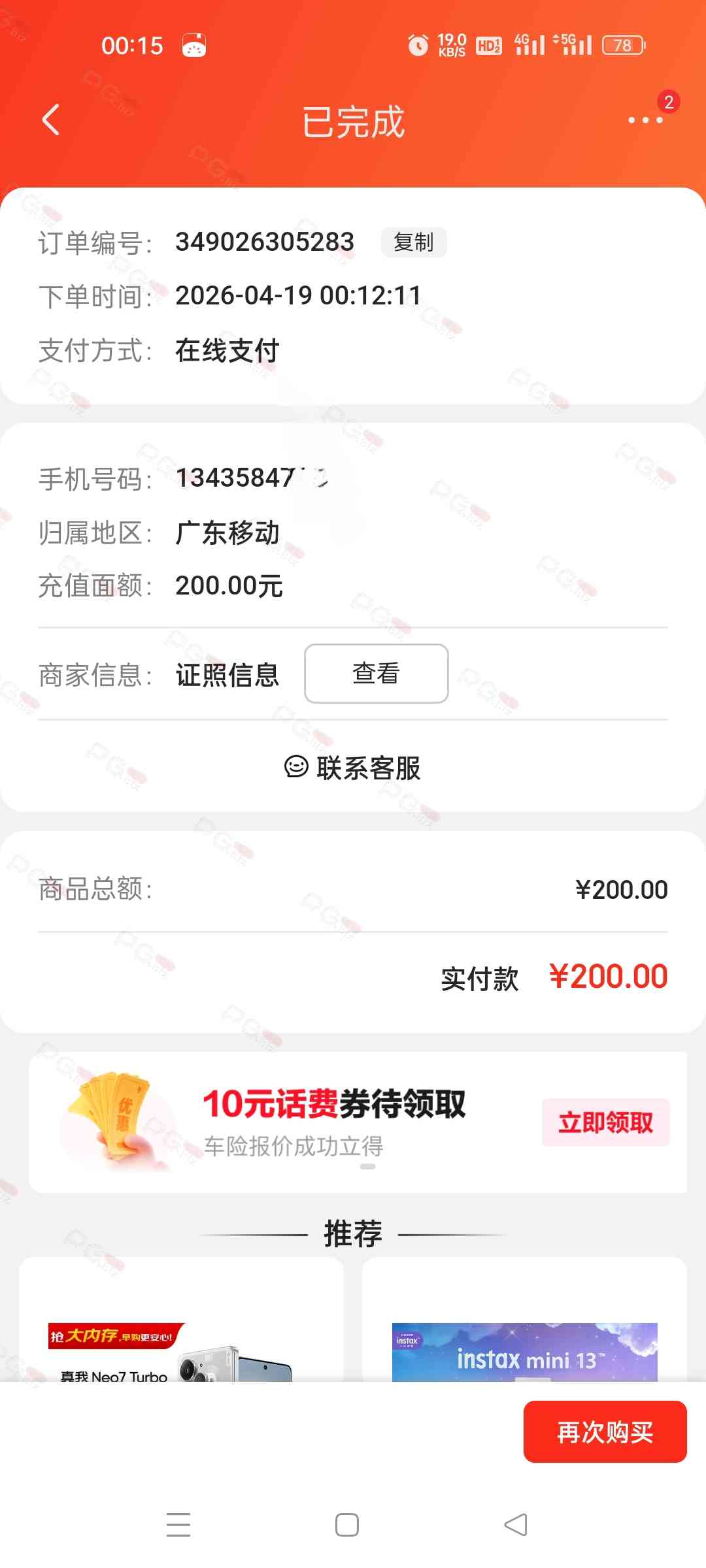Go back from the 已完成 order page
This screenshot has width=706, height=1568.
(51, 120)
